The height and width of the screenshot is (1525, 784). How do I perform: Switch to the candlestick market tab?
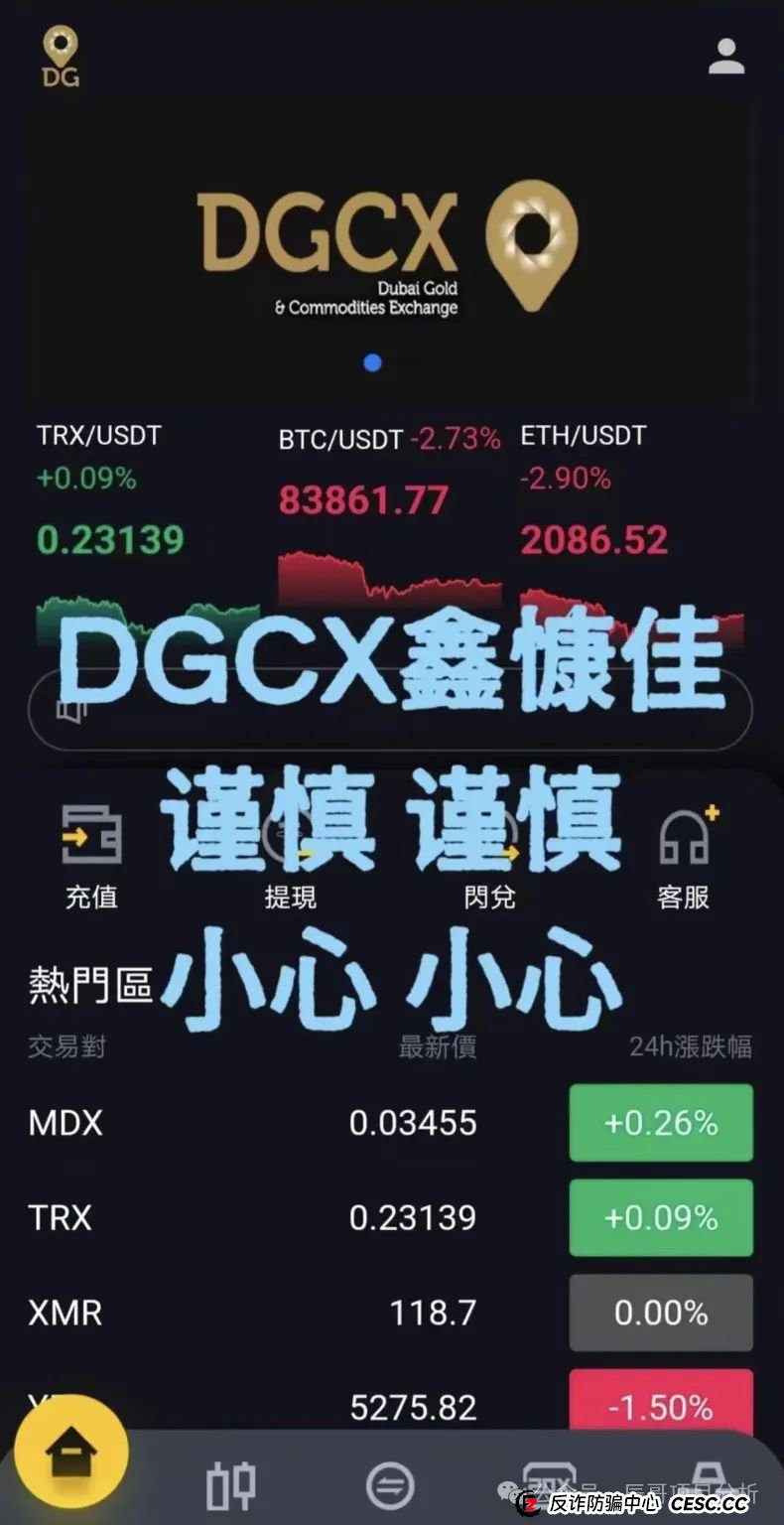[230, 1486]
